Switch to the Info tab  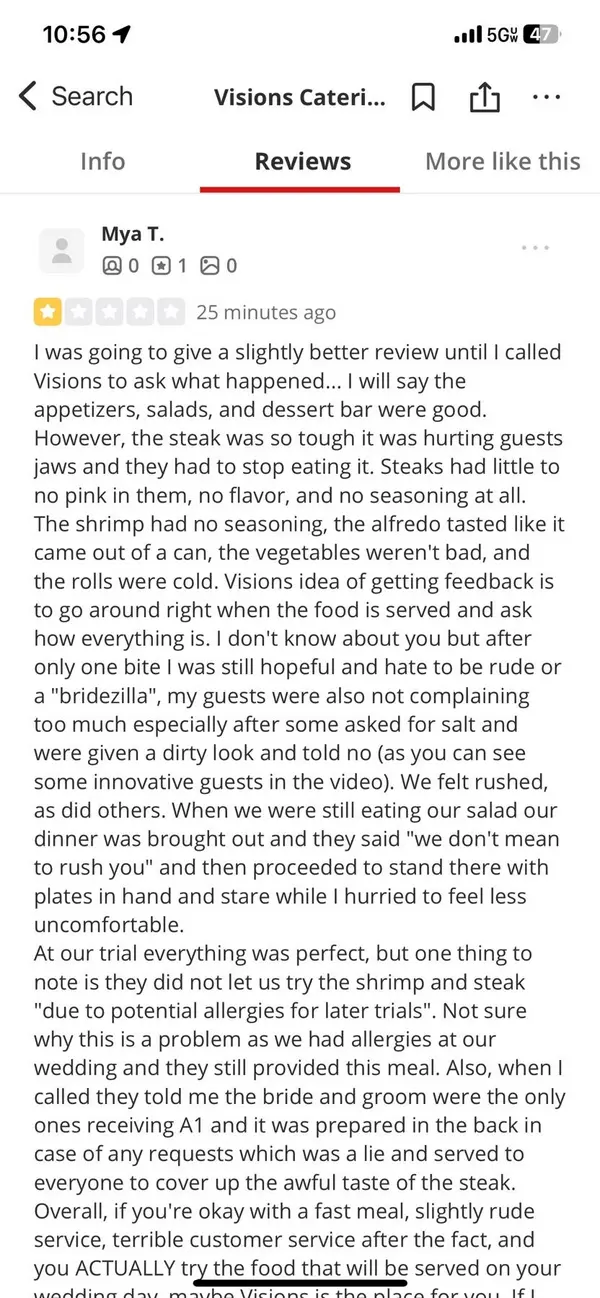click(102, 162)
